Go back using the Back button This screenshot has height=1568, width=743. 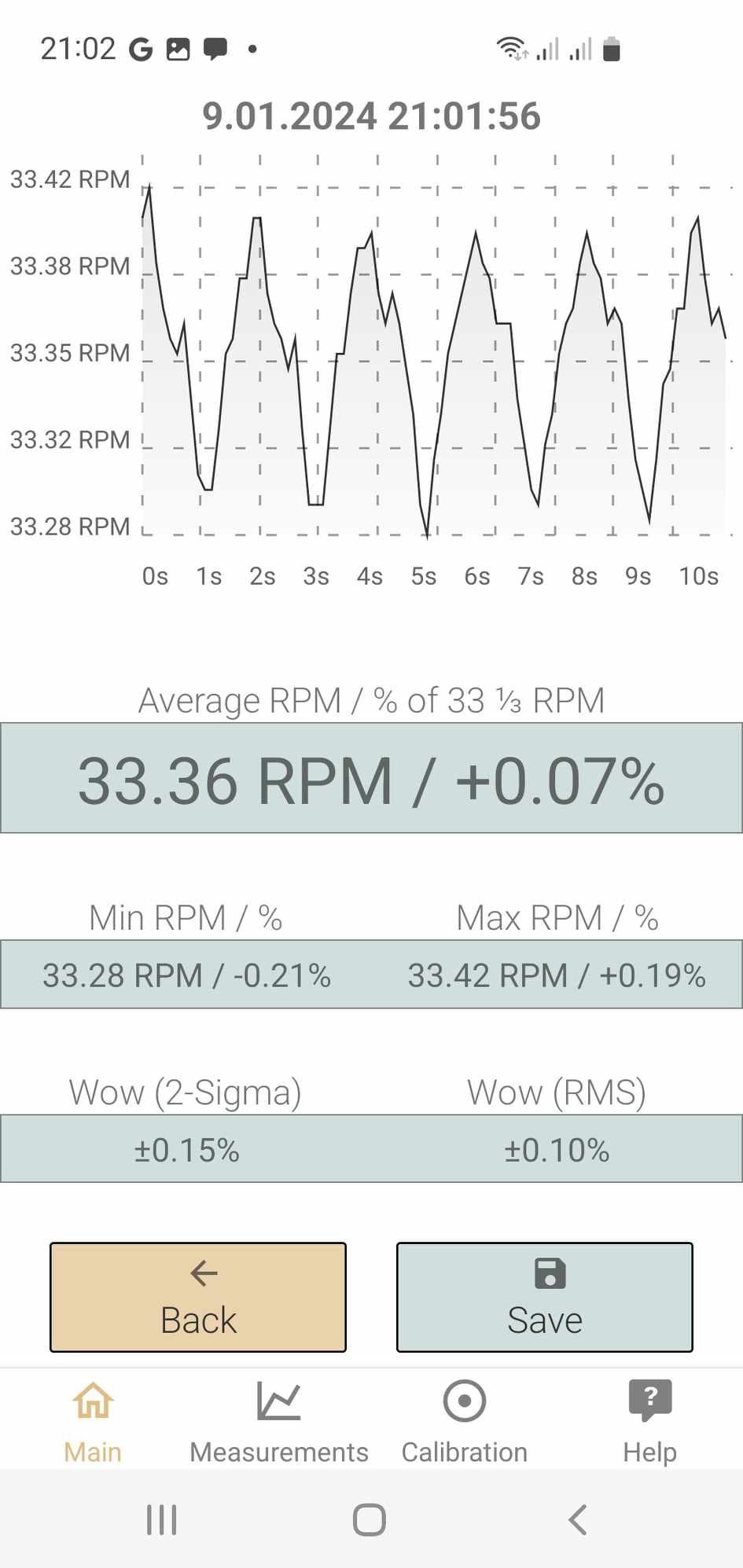(x=198, y=1297)
